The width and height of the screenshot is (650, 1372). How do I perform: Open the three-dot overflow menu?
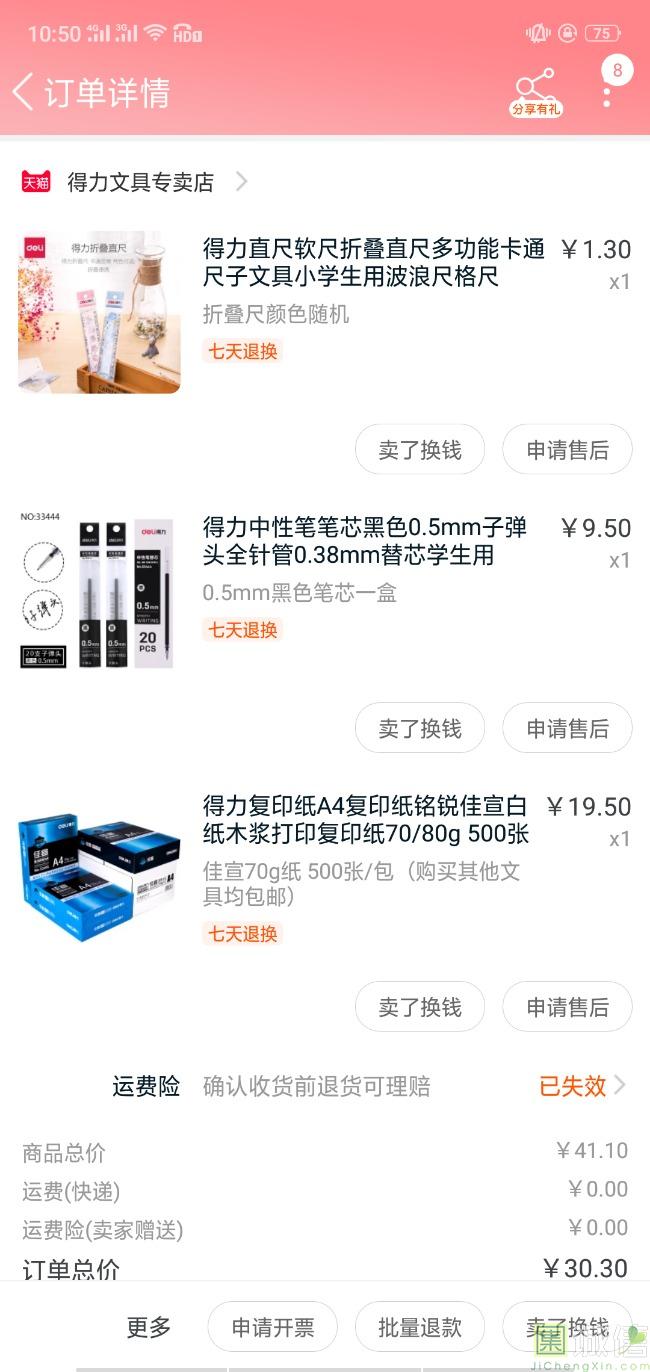pyautogui.click(x=607, y=94)
